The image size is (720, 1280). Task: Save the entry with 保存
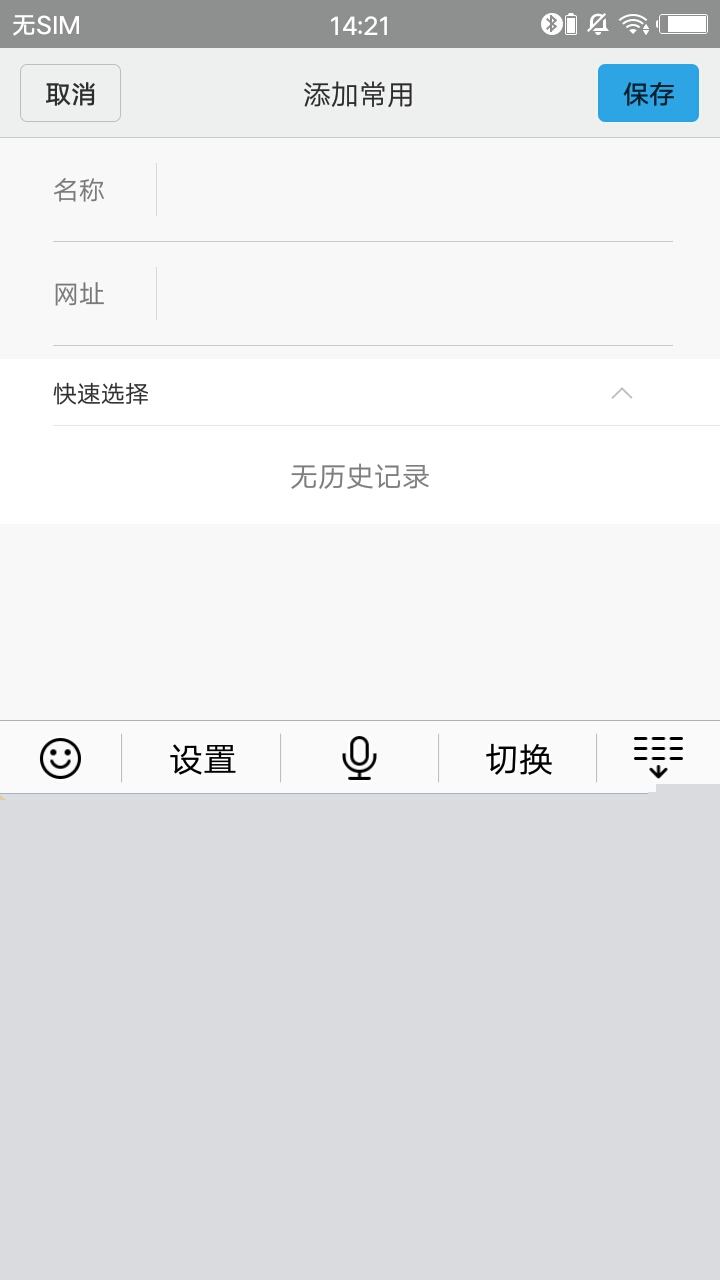[648, 93]
